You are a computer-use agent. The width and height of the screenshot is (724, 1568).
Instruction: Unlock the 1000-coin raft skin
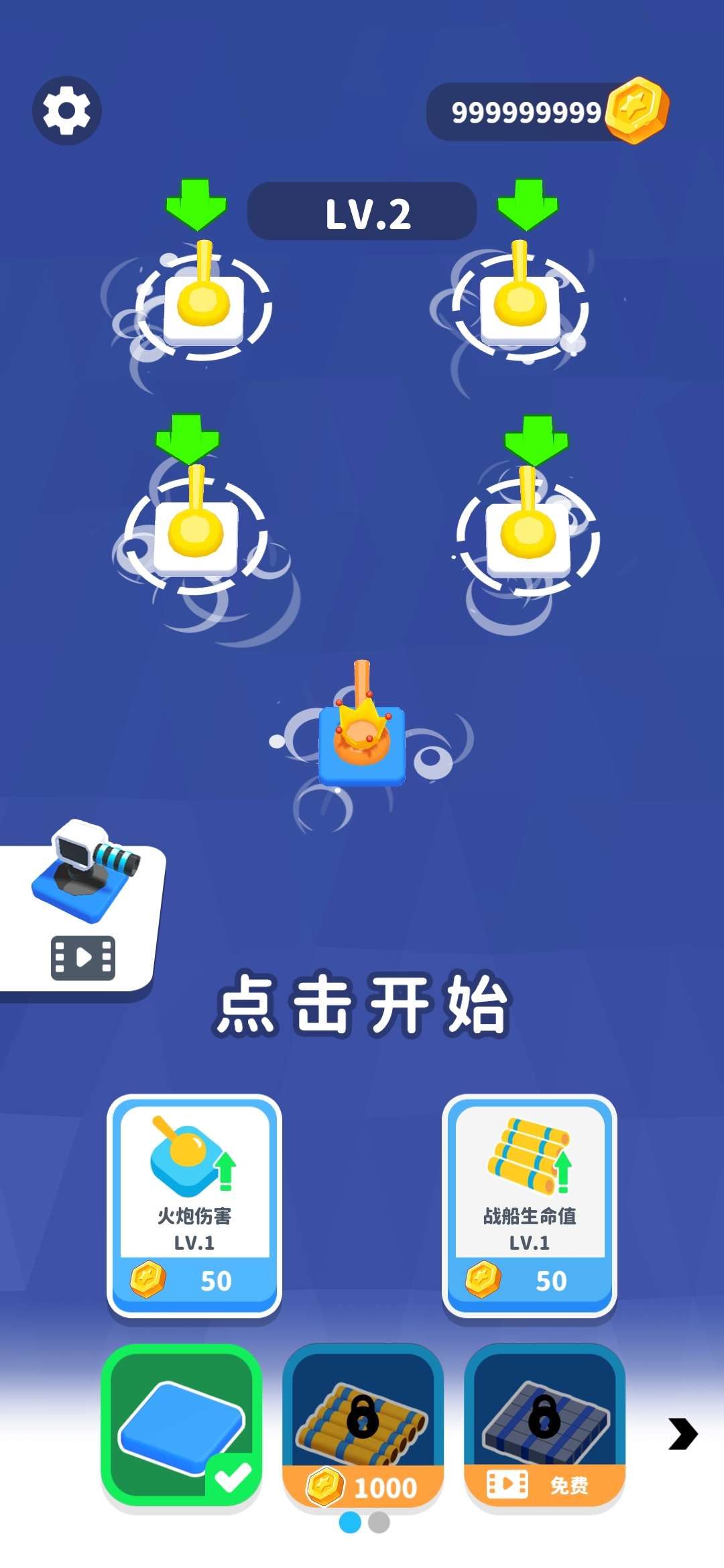363,1426
